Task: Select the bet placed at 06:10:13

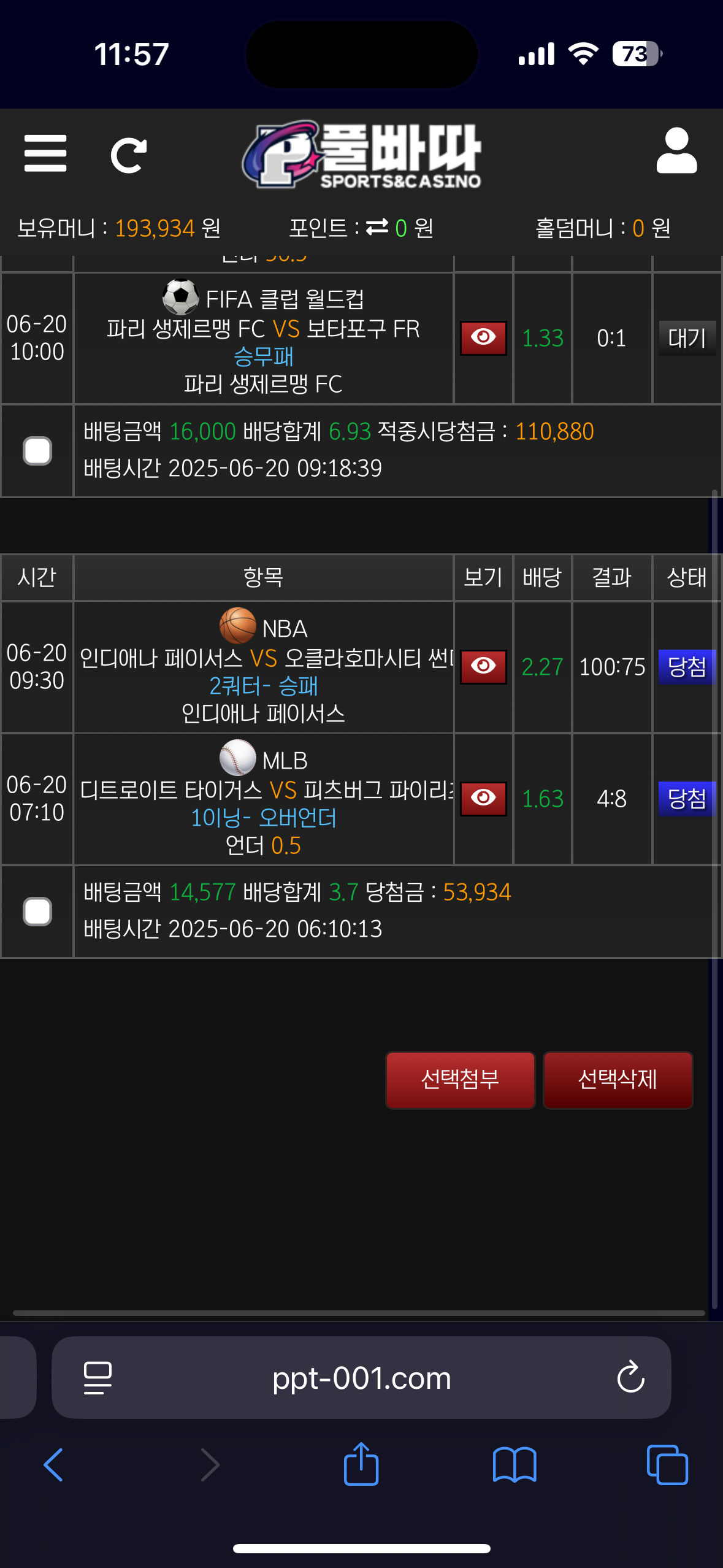Action: pos(37,912)
